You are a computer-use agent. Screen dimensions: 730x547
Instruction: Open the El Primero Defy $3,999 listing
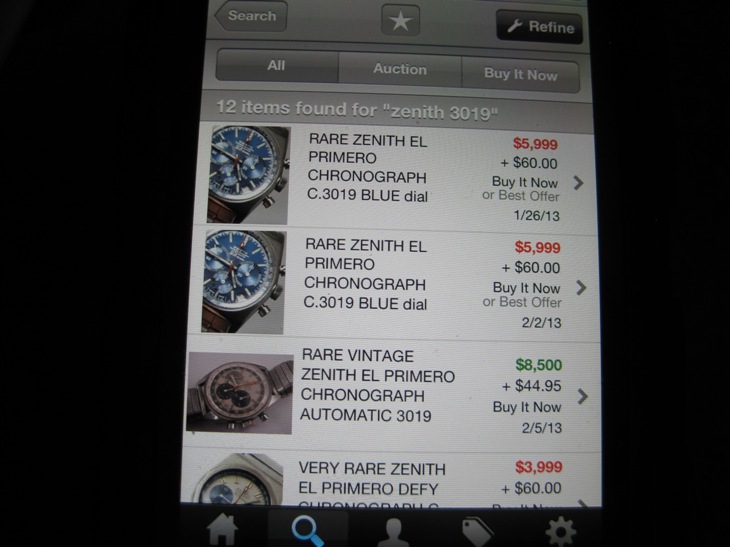tap(400, 480)
